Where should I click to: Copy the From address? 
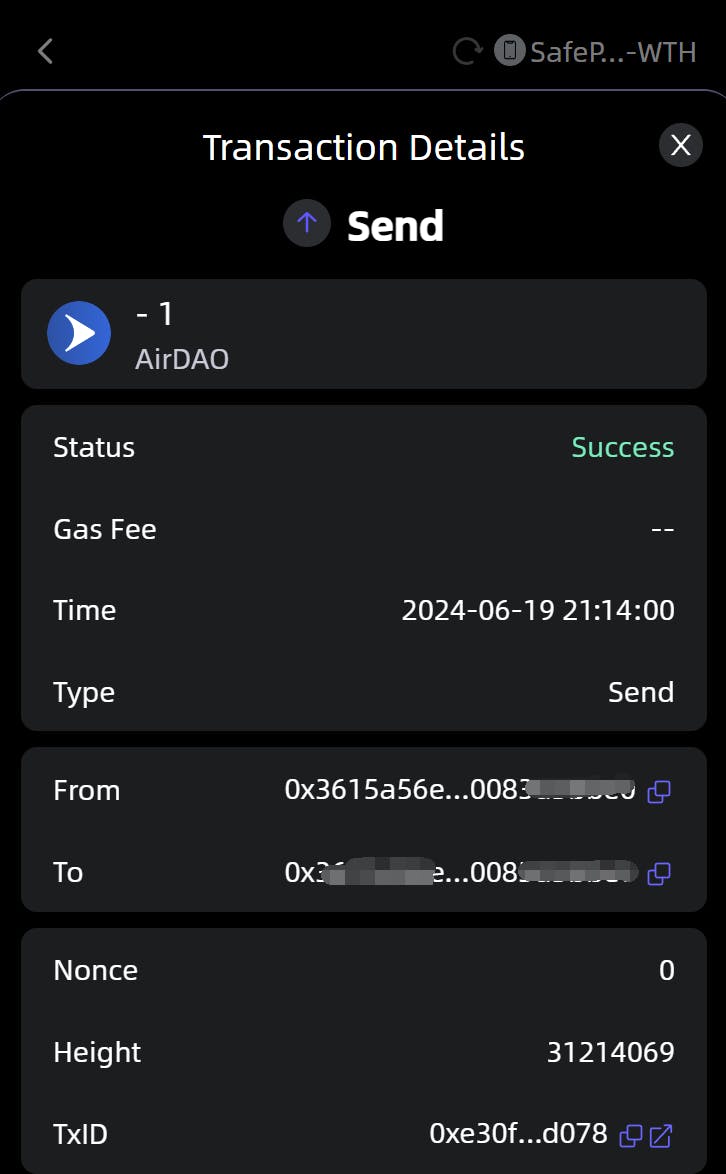click(658, 792)
